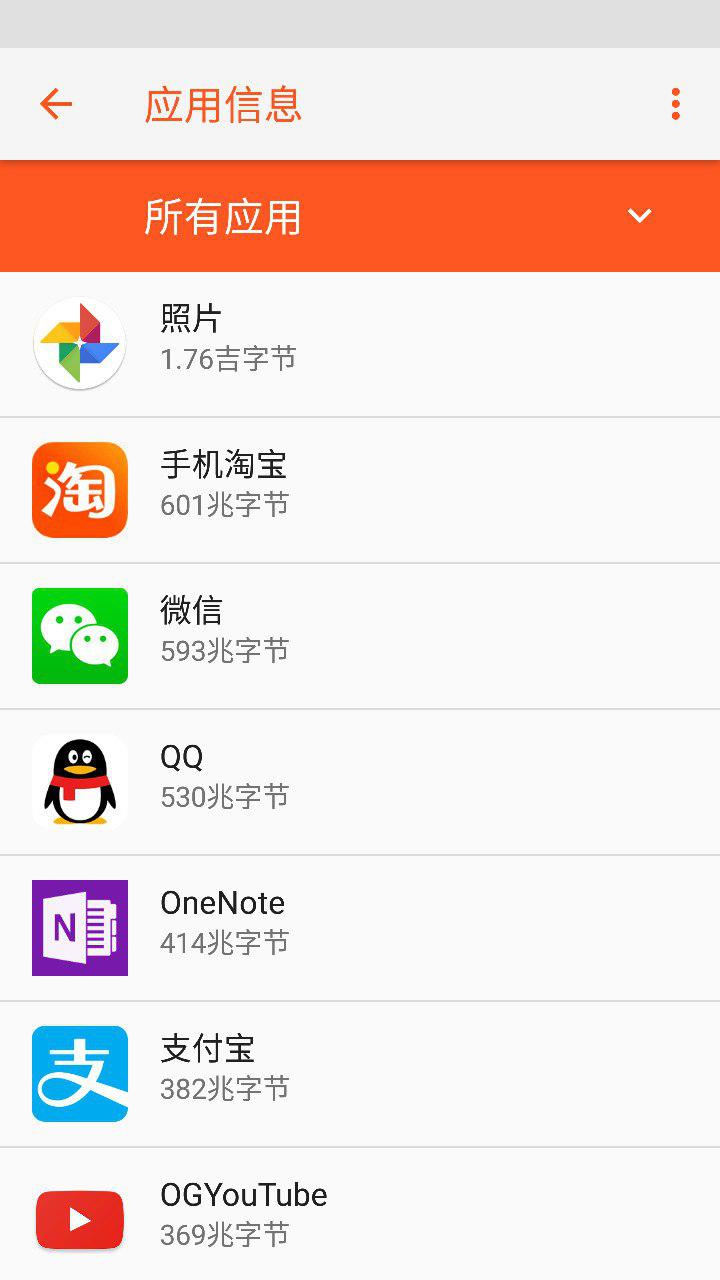The height and width of the screenshot is (1280, 720).
Task: Open the OneNote app entry
Action: click(x=360, y=928)
